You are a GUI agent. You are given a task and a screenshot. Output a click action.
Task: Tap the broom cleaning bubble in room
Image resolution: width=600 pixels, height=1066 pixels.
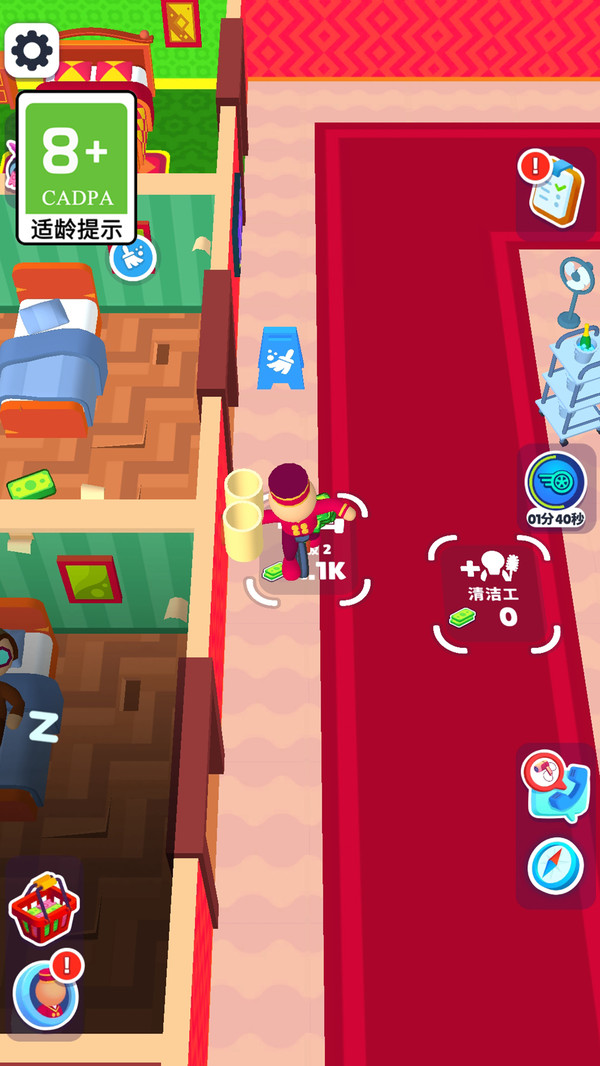coord(133,259)
